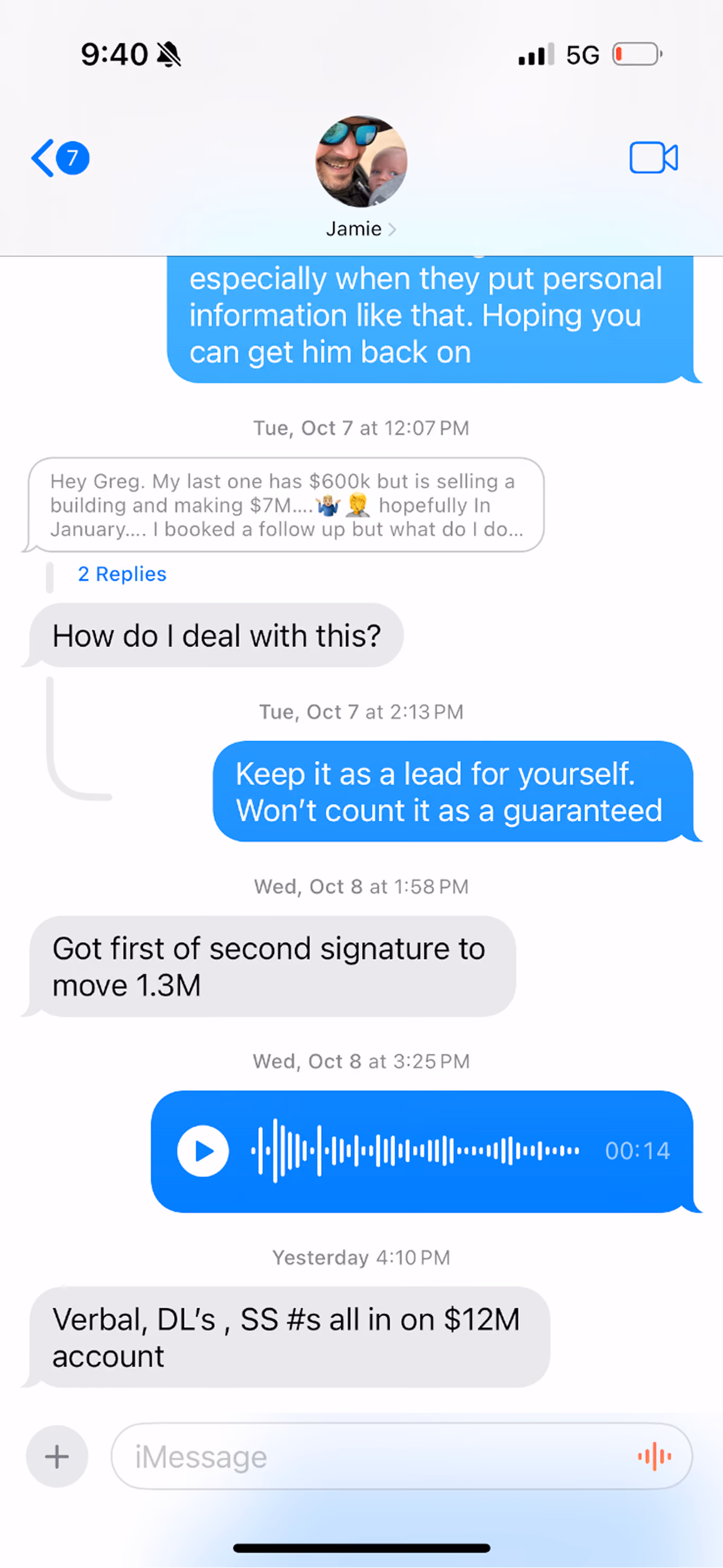Open the plus attachments menu
Image resolution: width=723 pixels, height=1568 pixels.
click(x=57, y=1456)
